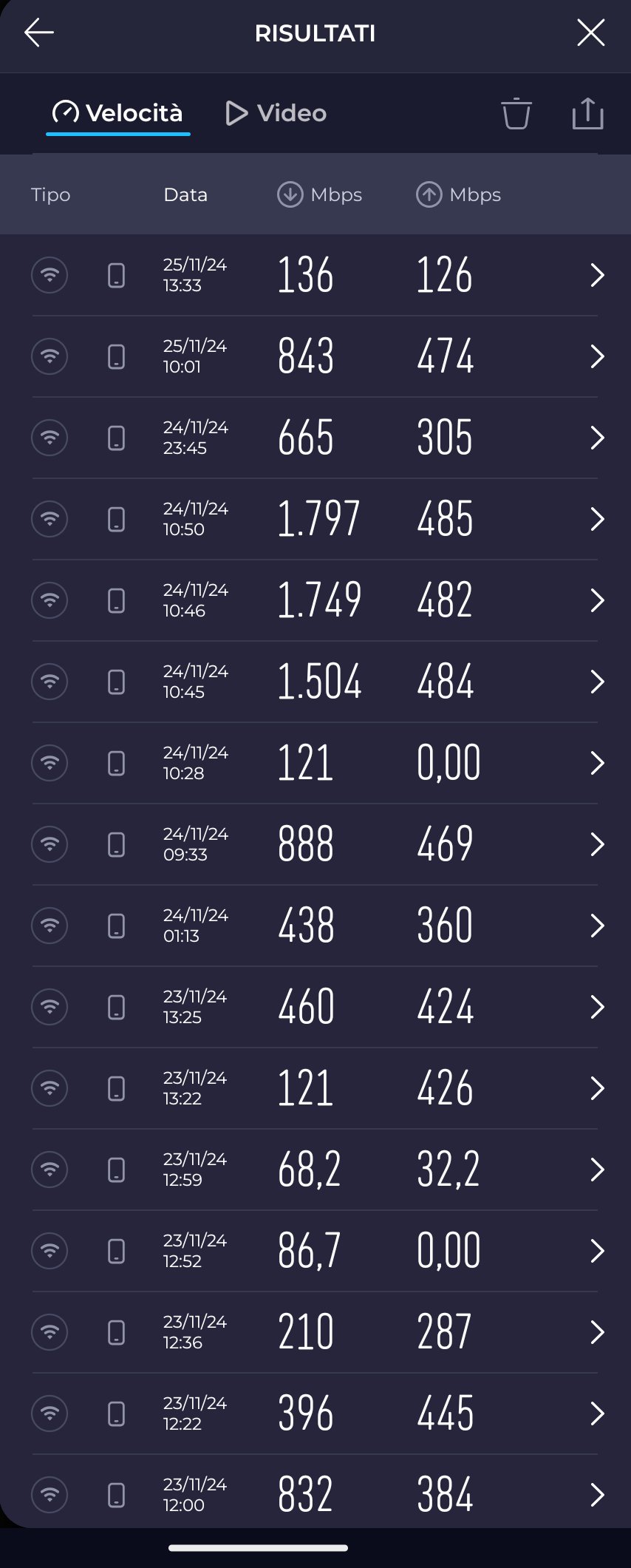This screenshot has height=1568, width=631.
Task: Close the Risultati screen
Action: point(590,33)
